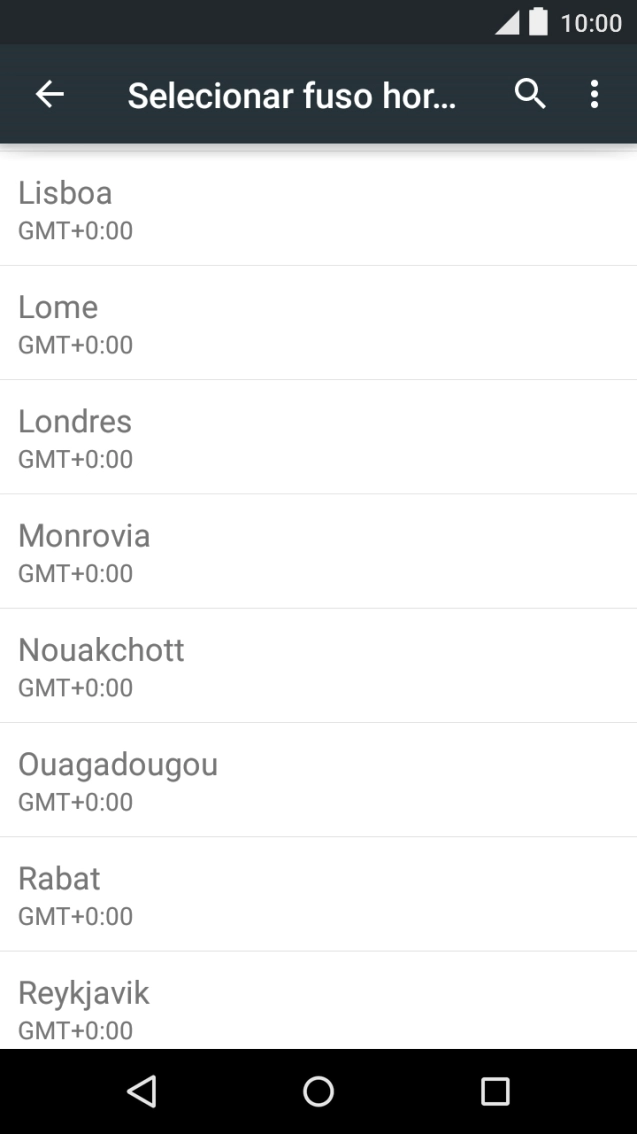The width and height of the screenshot is (637, 1134).
Task: Select the Nouakchott time zone
Action: coord(318,665)
